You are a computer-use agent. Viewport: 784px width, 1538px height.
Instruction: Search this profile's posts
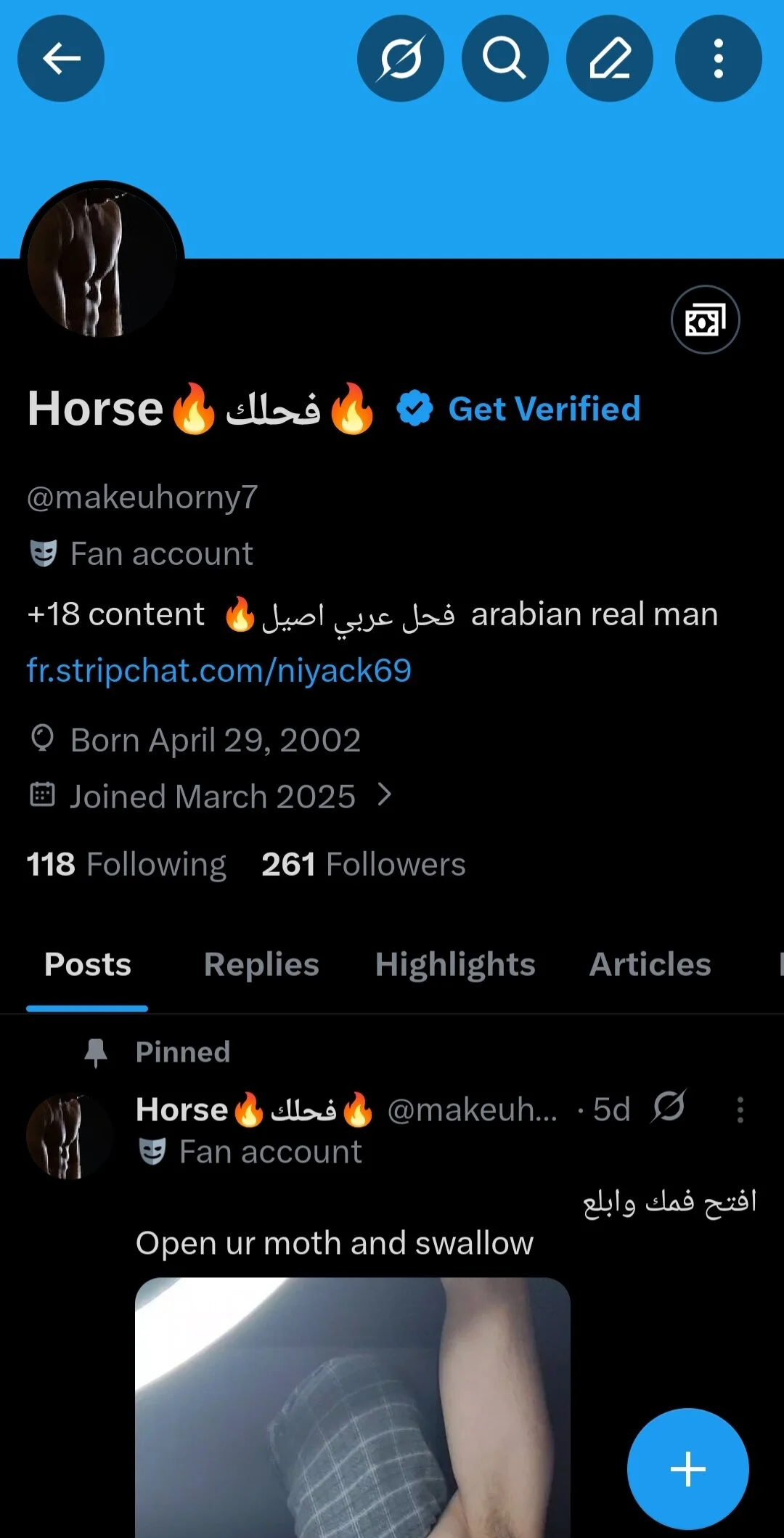click(x=505, y=58)
